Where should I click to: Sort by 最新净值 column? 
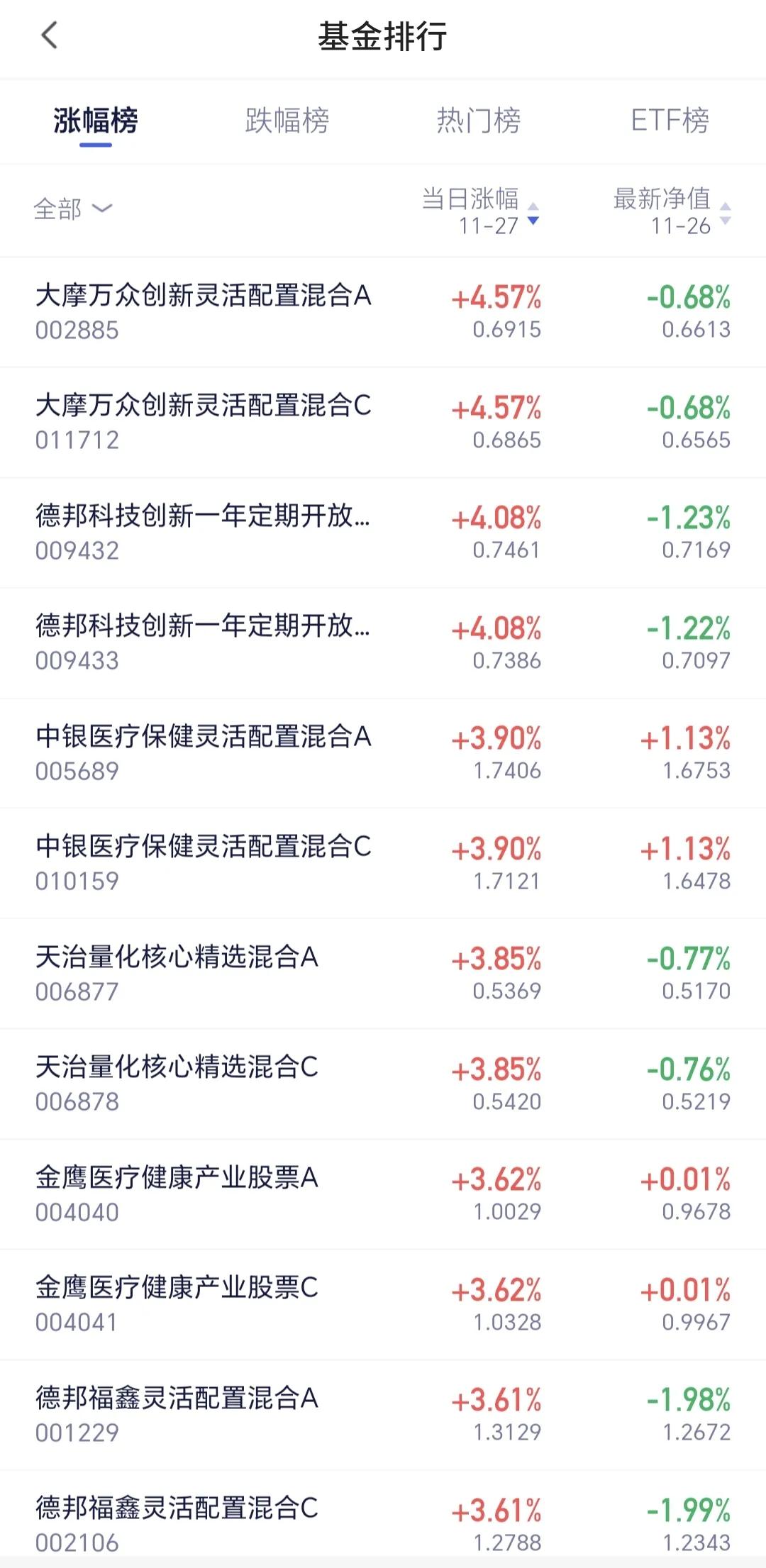point(671,211)
